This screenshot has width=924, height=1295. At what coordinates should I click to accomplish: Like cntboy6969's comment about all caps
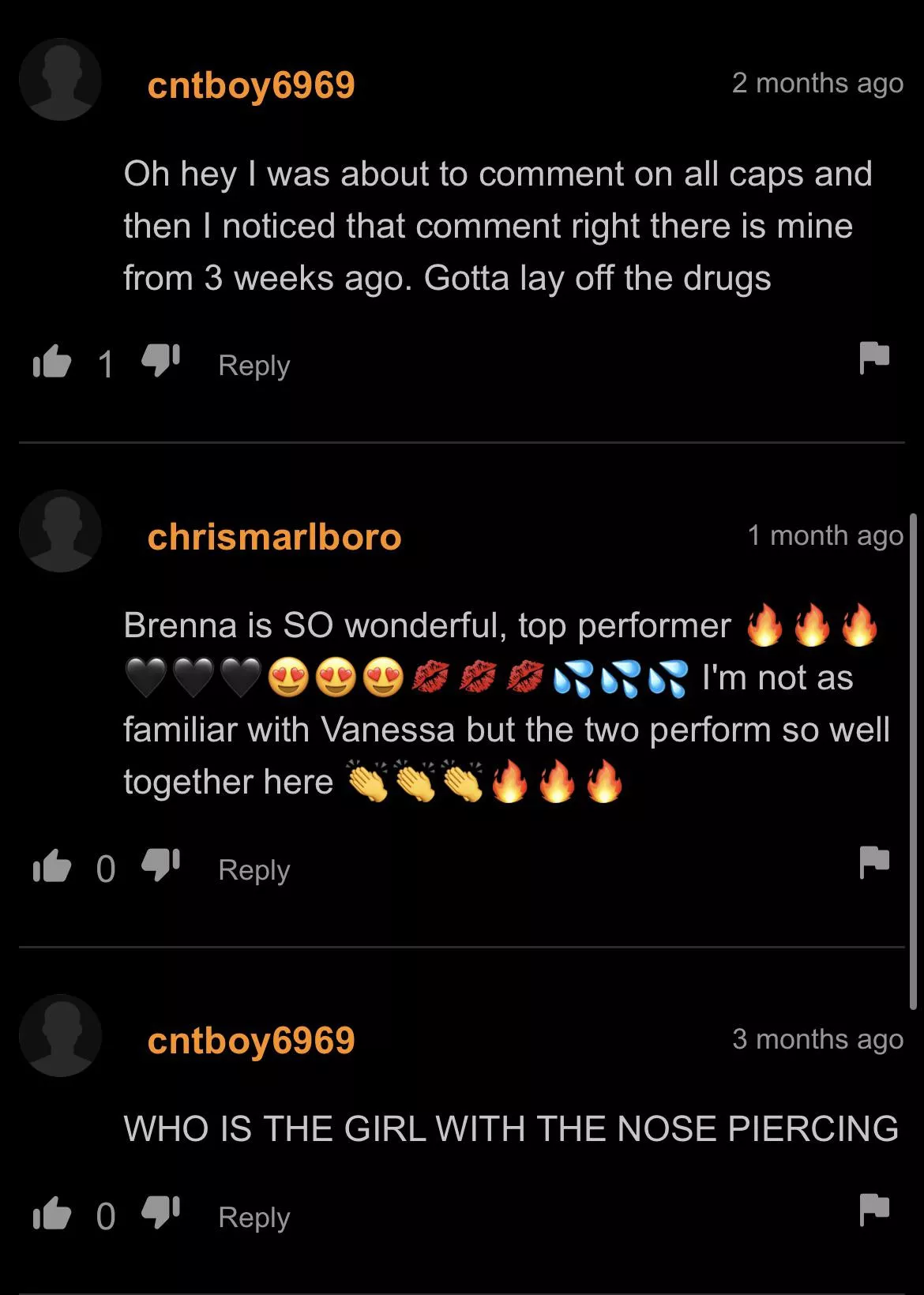[x=52, y=362]
